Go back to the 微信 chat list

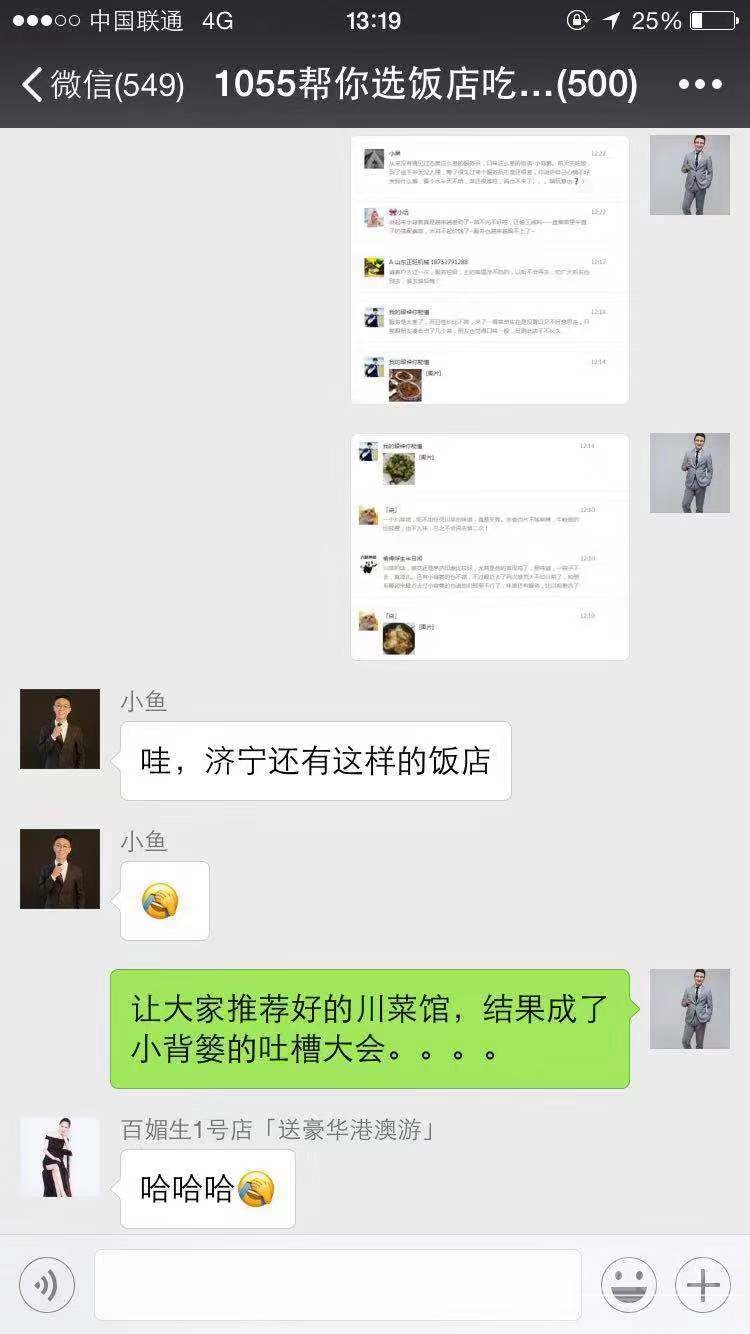tap(100, 85)
